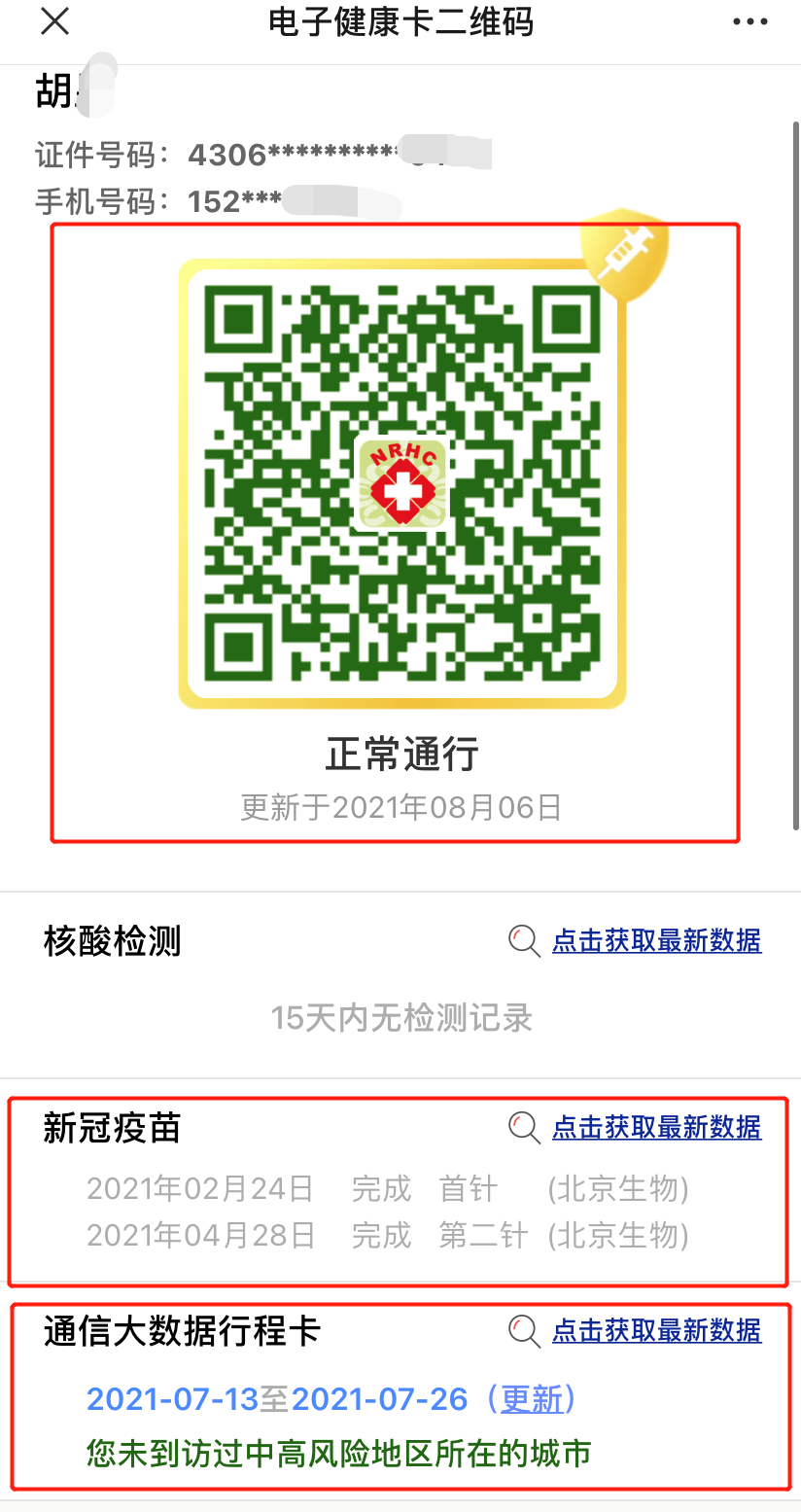Get latest data for 新冠疫苗
This screenshot has height=1512, width=801.
pyautogui.click(x=656, y=1127)
